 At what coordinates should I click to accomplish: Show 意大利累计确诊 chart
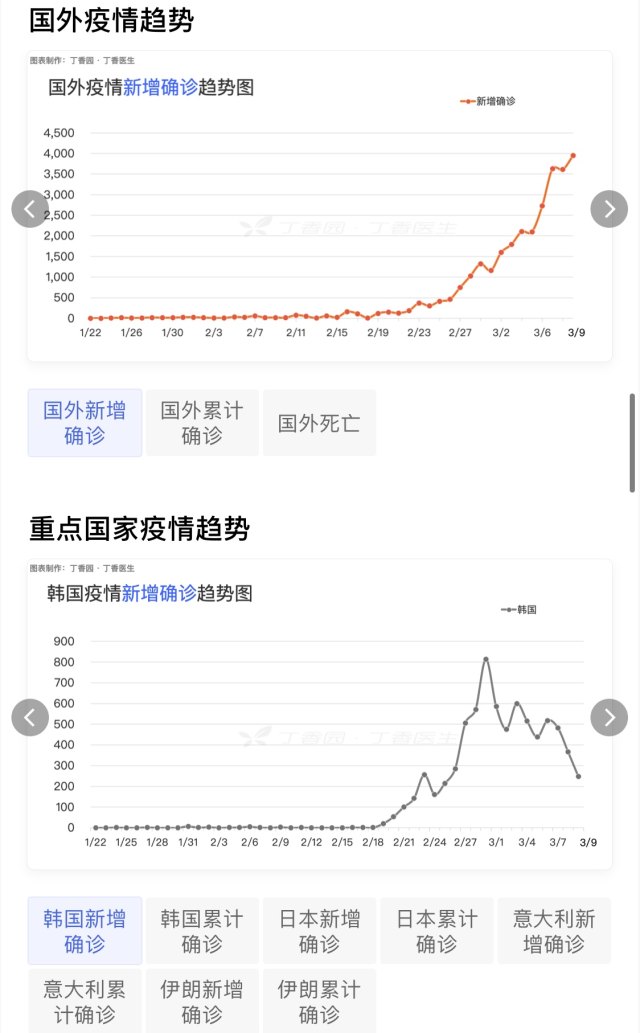[84, 1001]
